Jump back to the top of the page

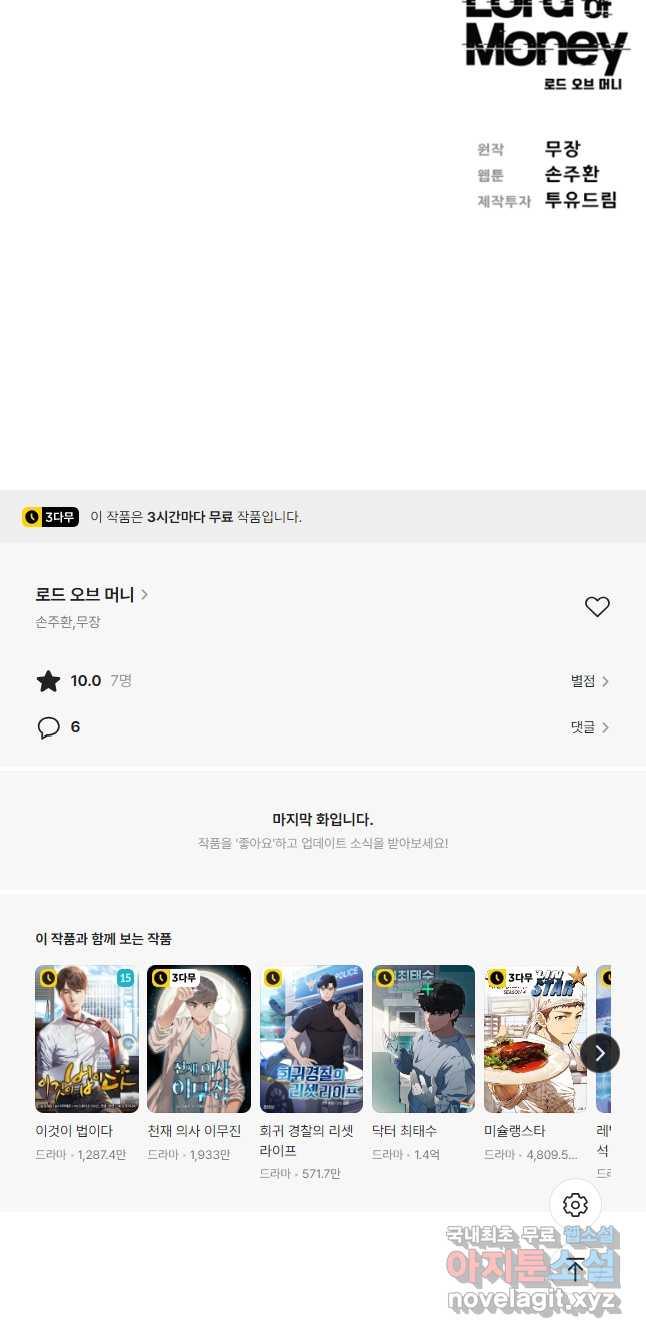[575, 1270]
